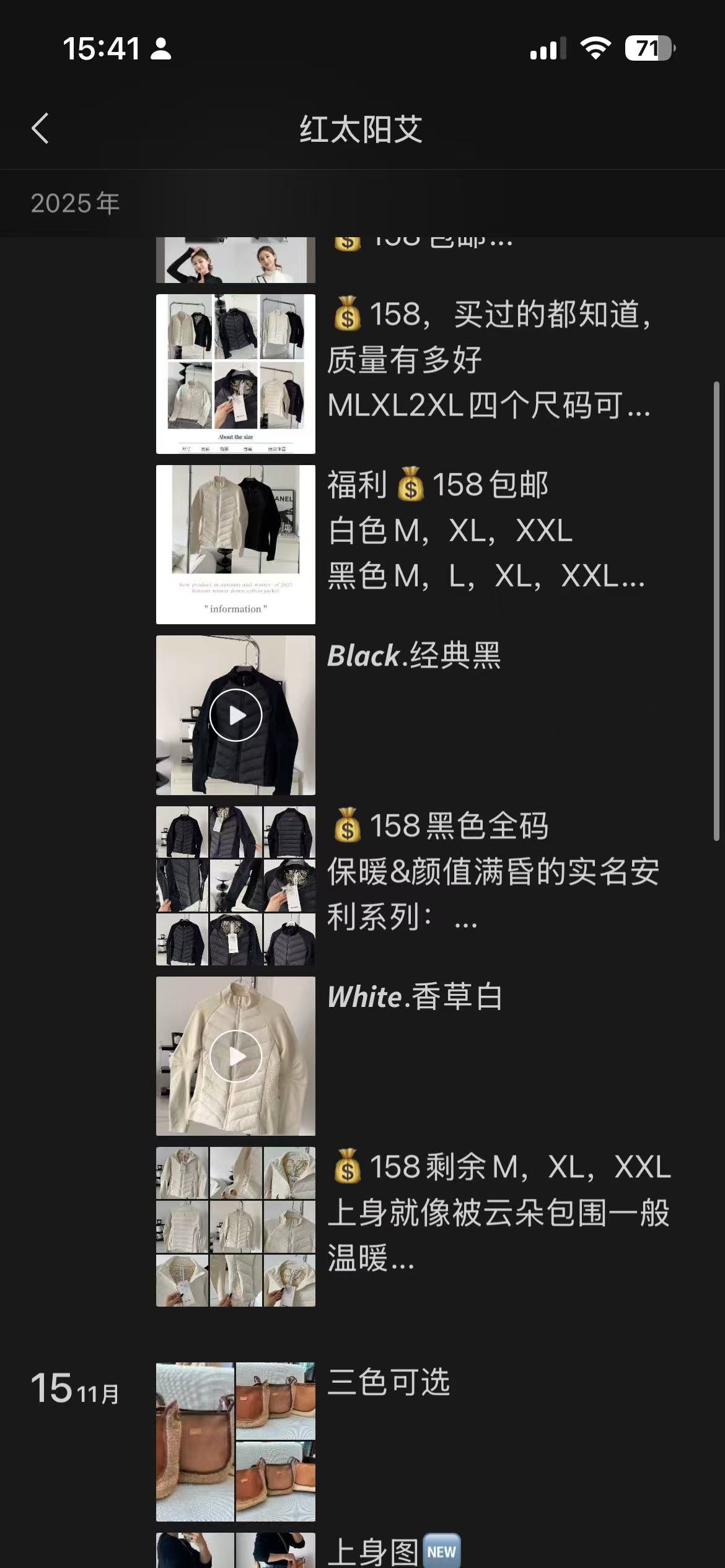The image size is (725, 1568).
Task: Play the White.香草白 video
Action: click(235, 1056)
